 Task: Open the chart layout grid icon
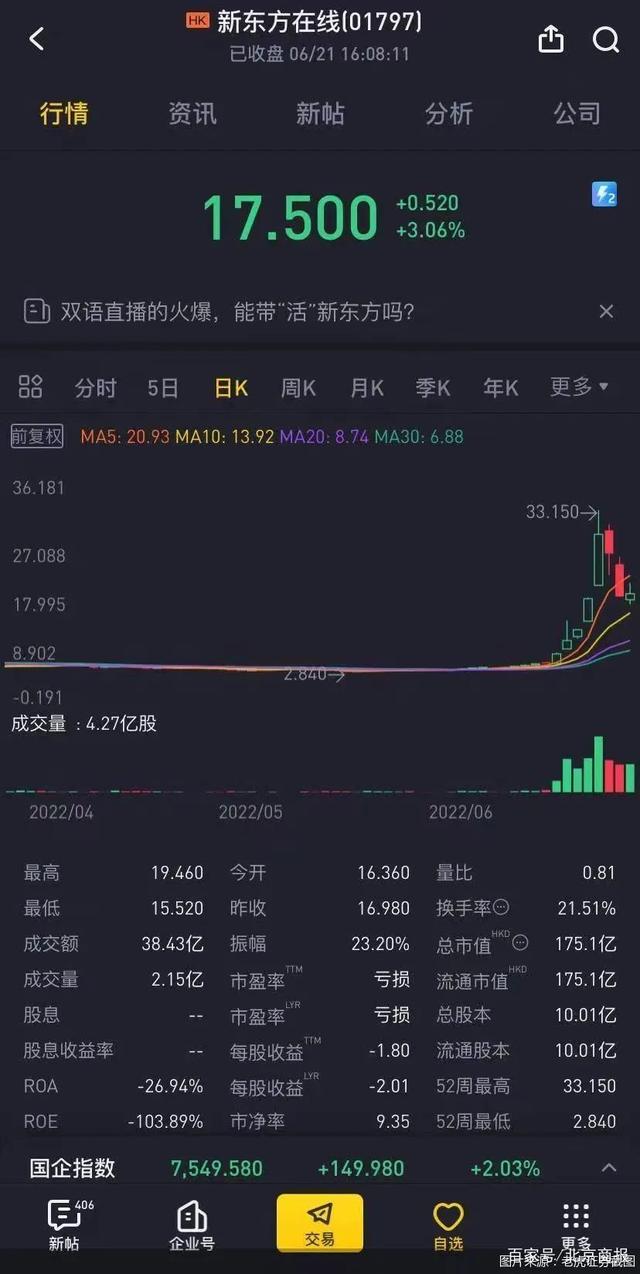31,387
